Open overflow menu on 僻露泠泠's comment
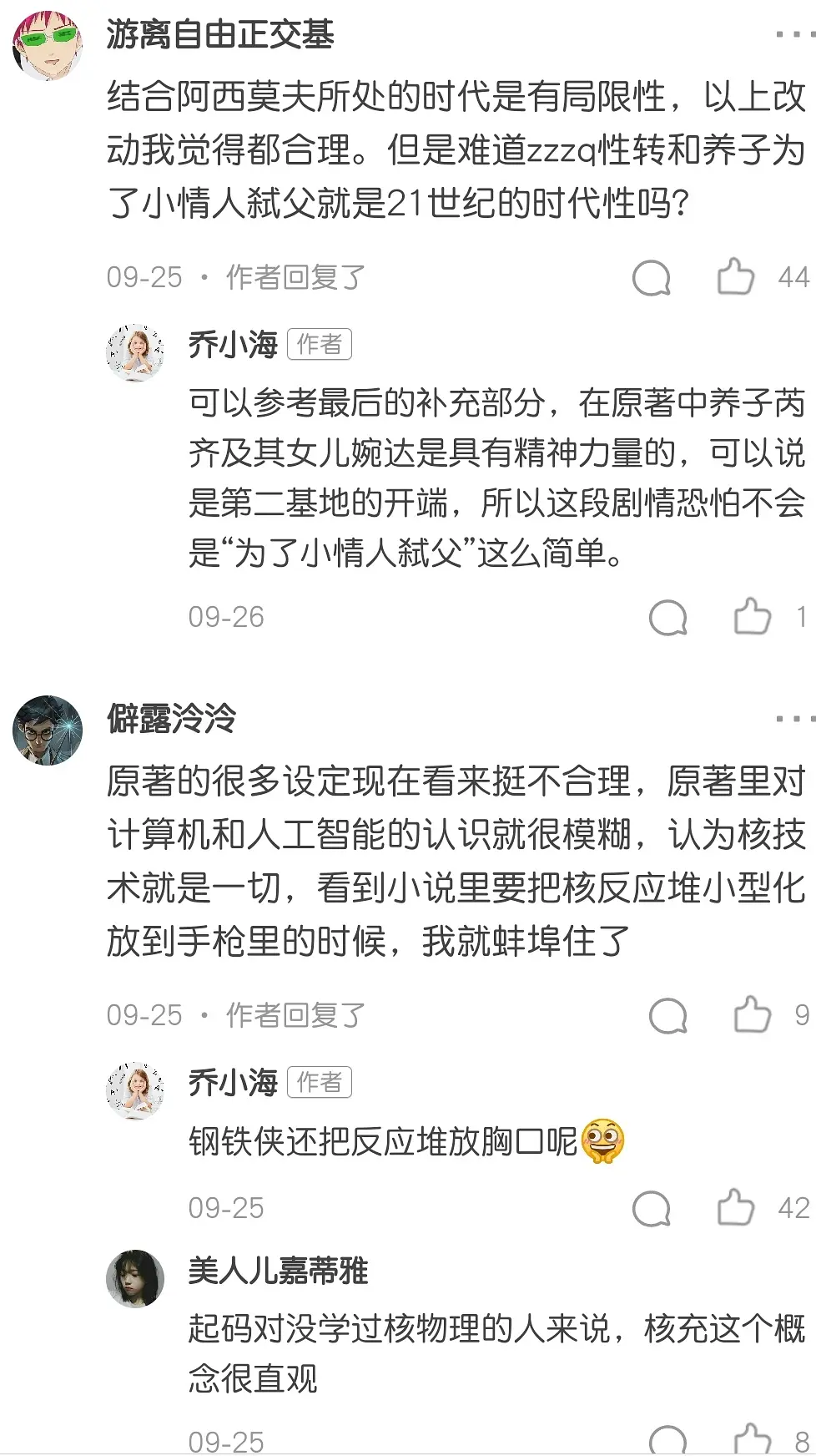The width and height of the screenshot is (816, 1456). click(x=793, y=719)
